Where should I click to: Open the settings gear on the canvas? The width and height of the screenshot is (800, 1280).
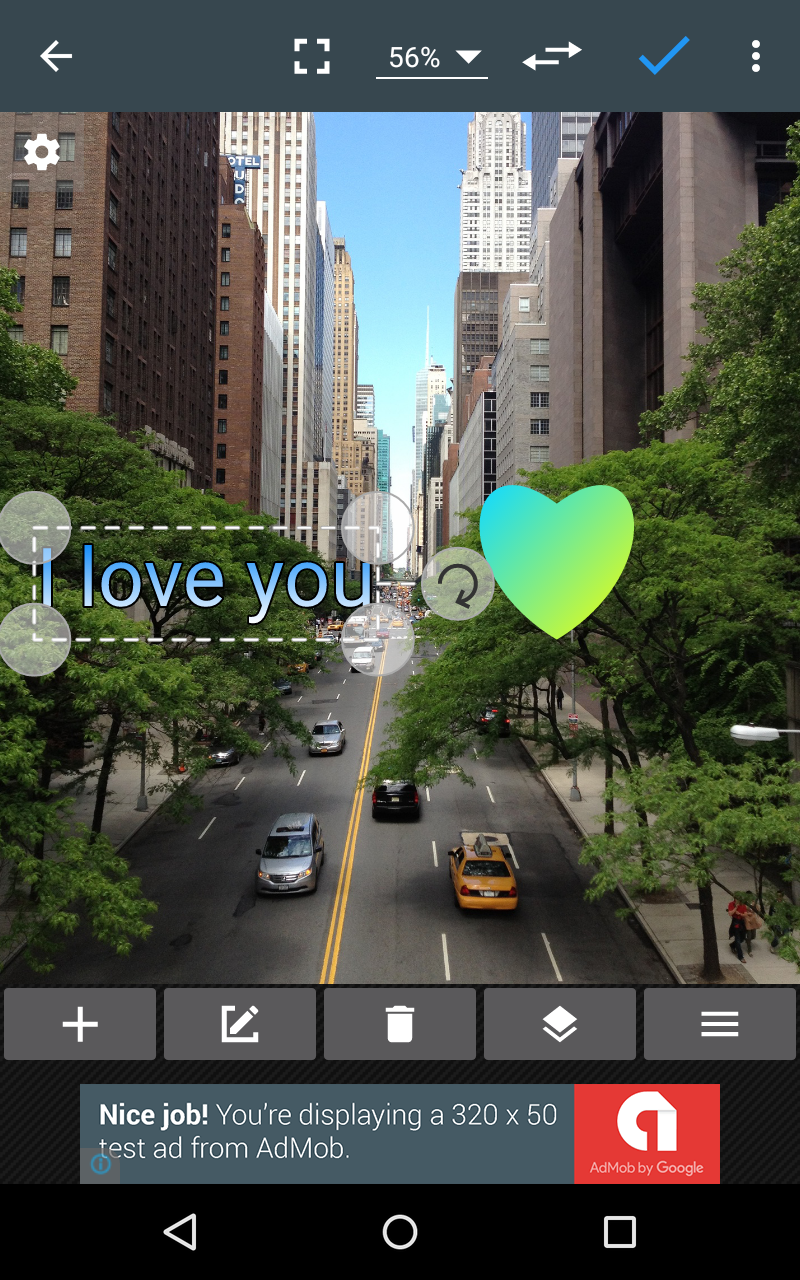pyautogui.click(x=42, y=152)
